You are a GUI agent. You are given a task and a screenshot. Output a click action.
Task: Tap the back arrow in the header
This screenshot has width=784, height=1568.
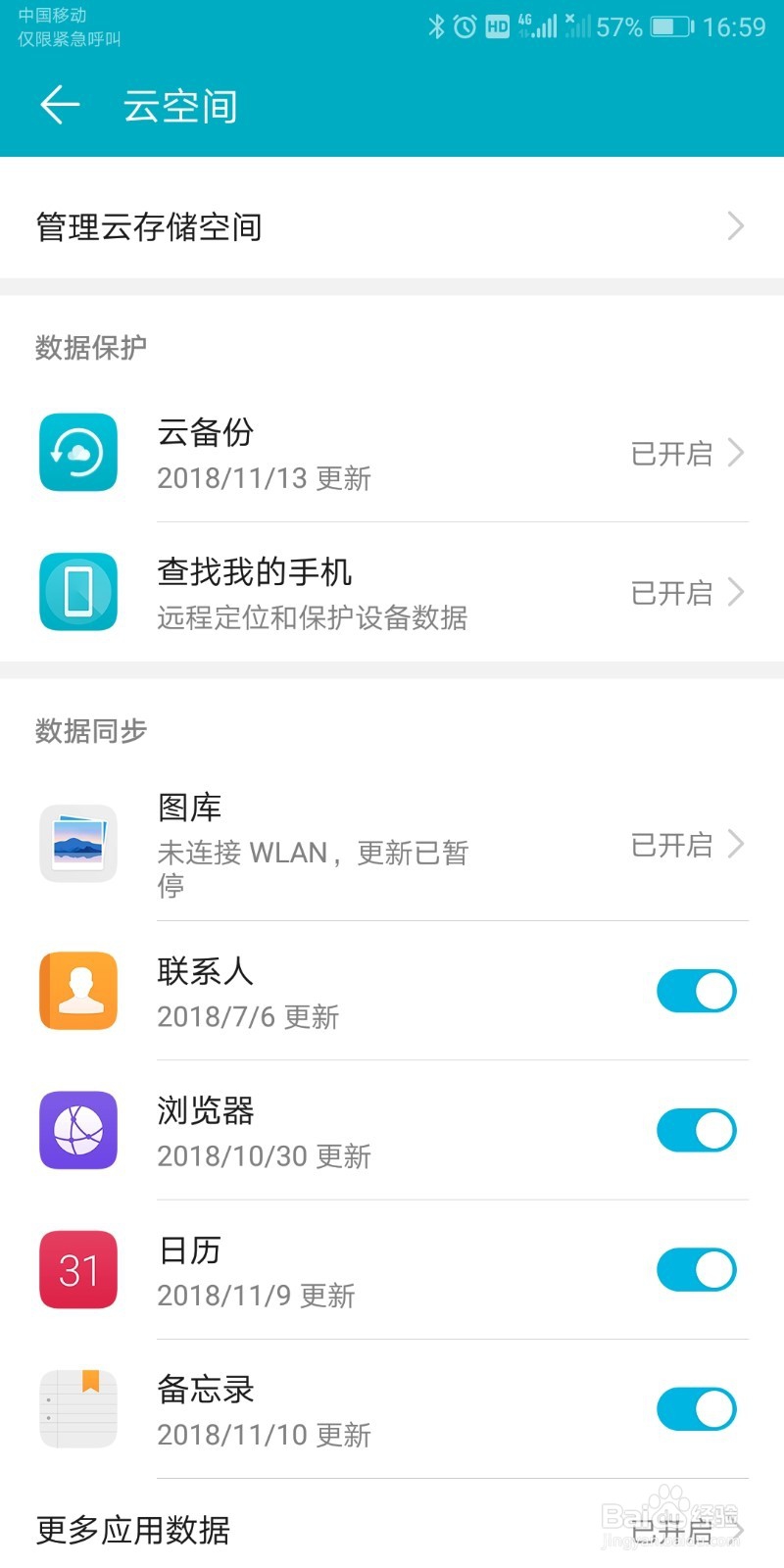click(x=59, y=105)
